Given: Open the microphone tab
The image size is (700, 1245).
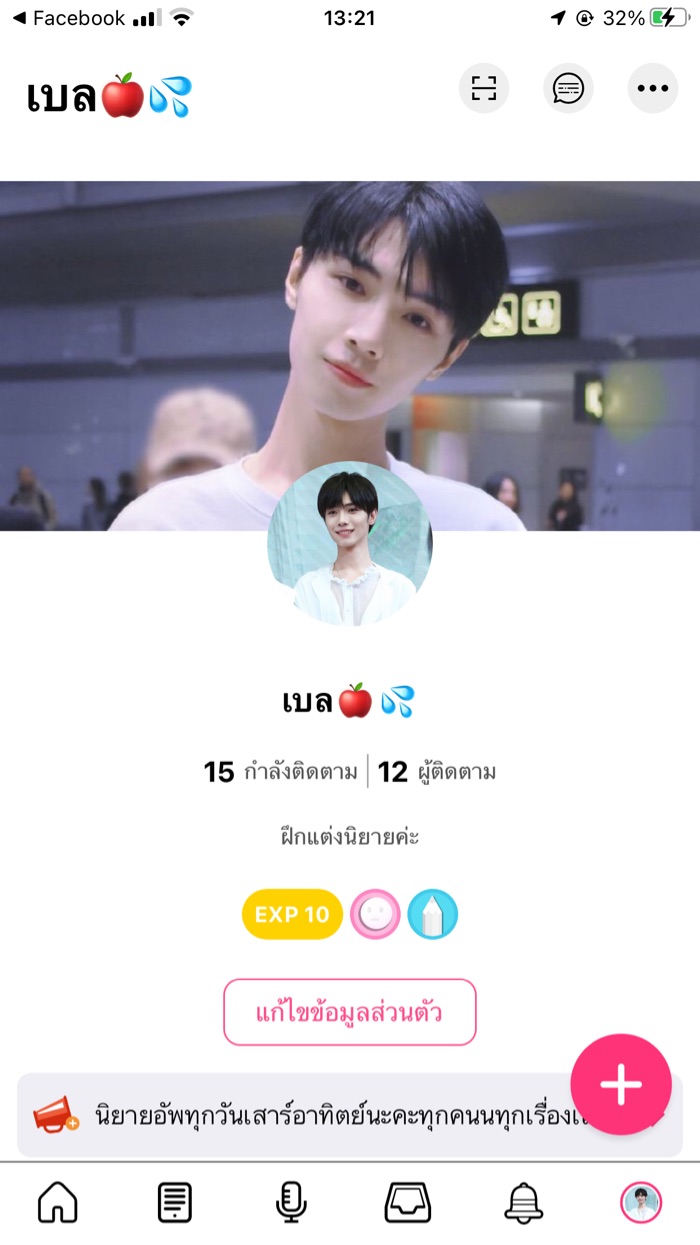Looking at the screenshot, I should 291,1202.
